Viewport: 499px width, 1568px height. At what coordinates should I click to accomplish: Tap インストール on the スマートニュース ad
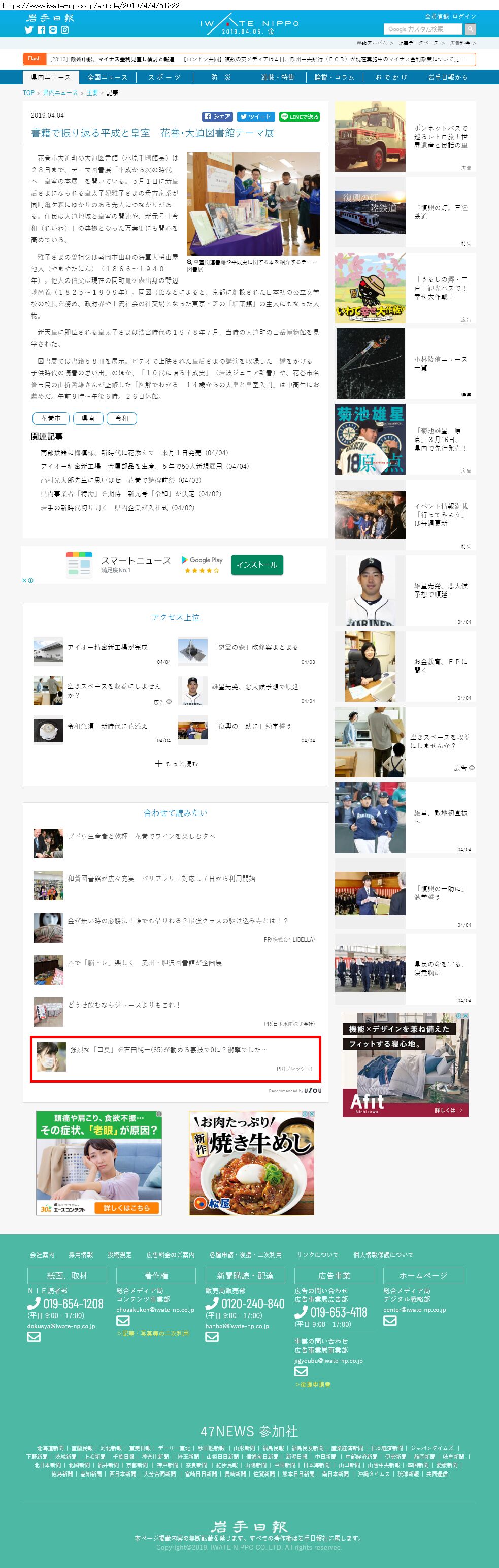click(x=256, y=565)
